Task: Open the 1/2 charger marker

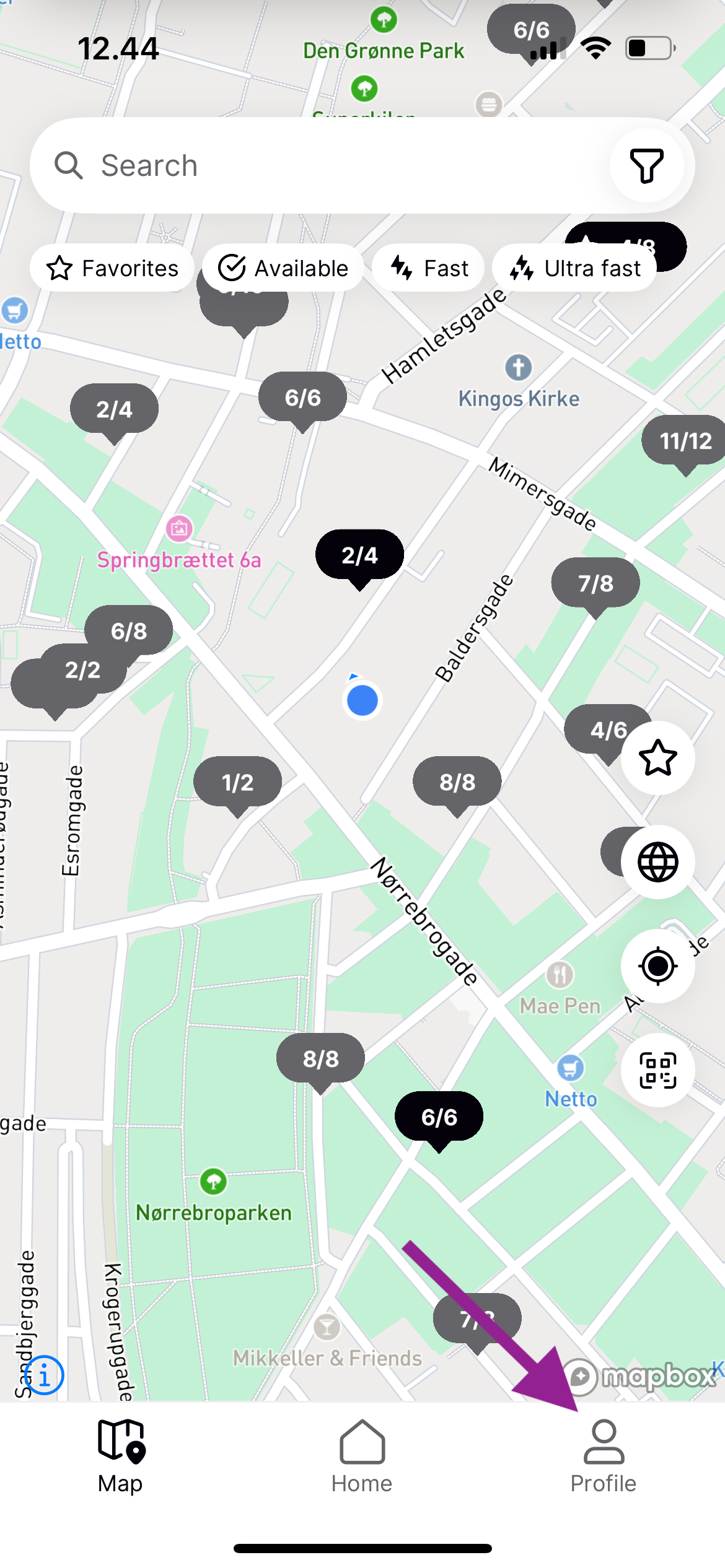Action: [237, 782]
